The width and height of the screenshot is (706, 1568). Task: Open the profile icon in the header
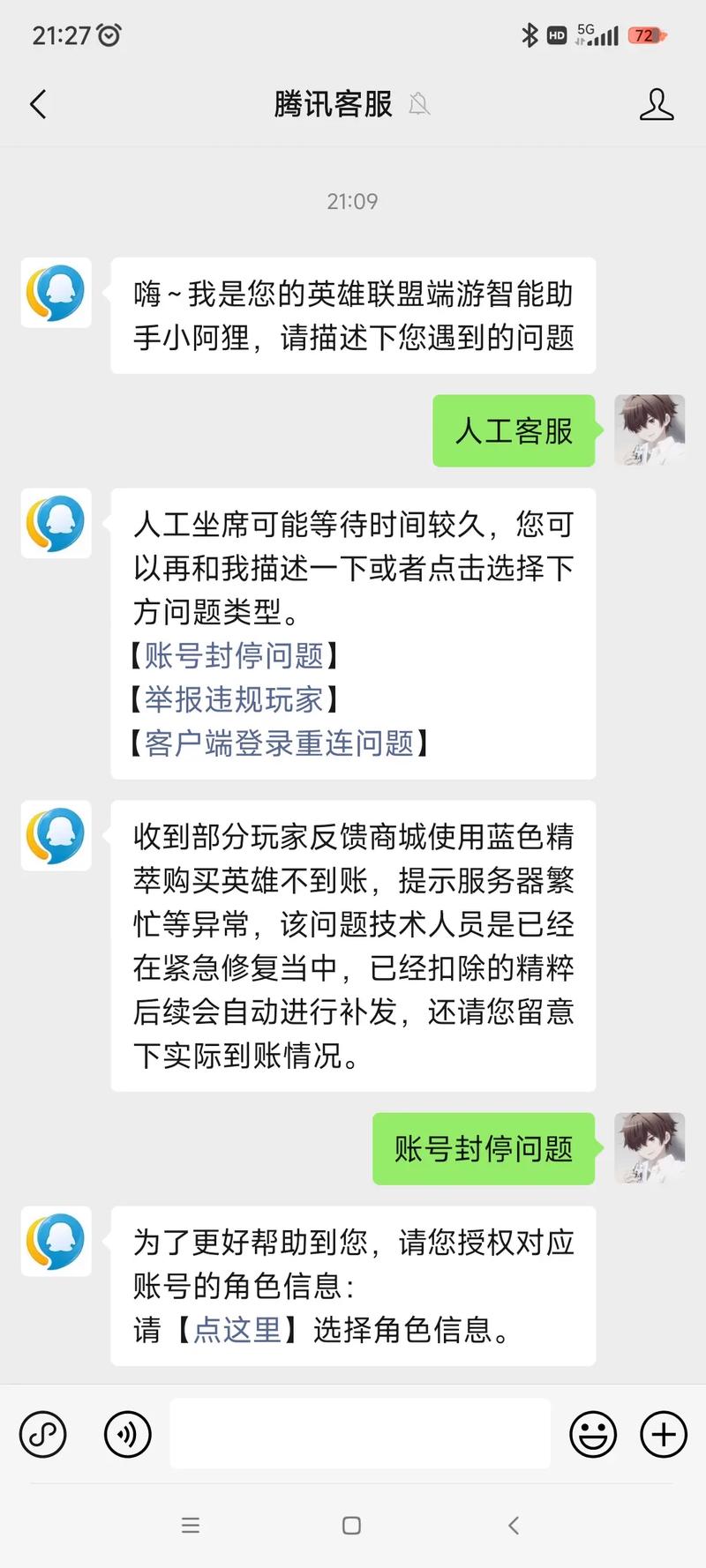pyautogui.click(x=656, y=105)
